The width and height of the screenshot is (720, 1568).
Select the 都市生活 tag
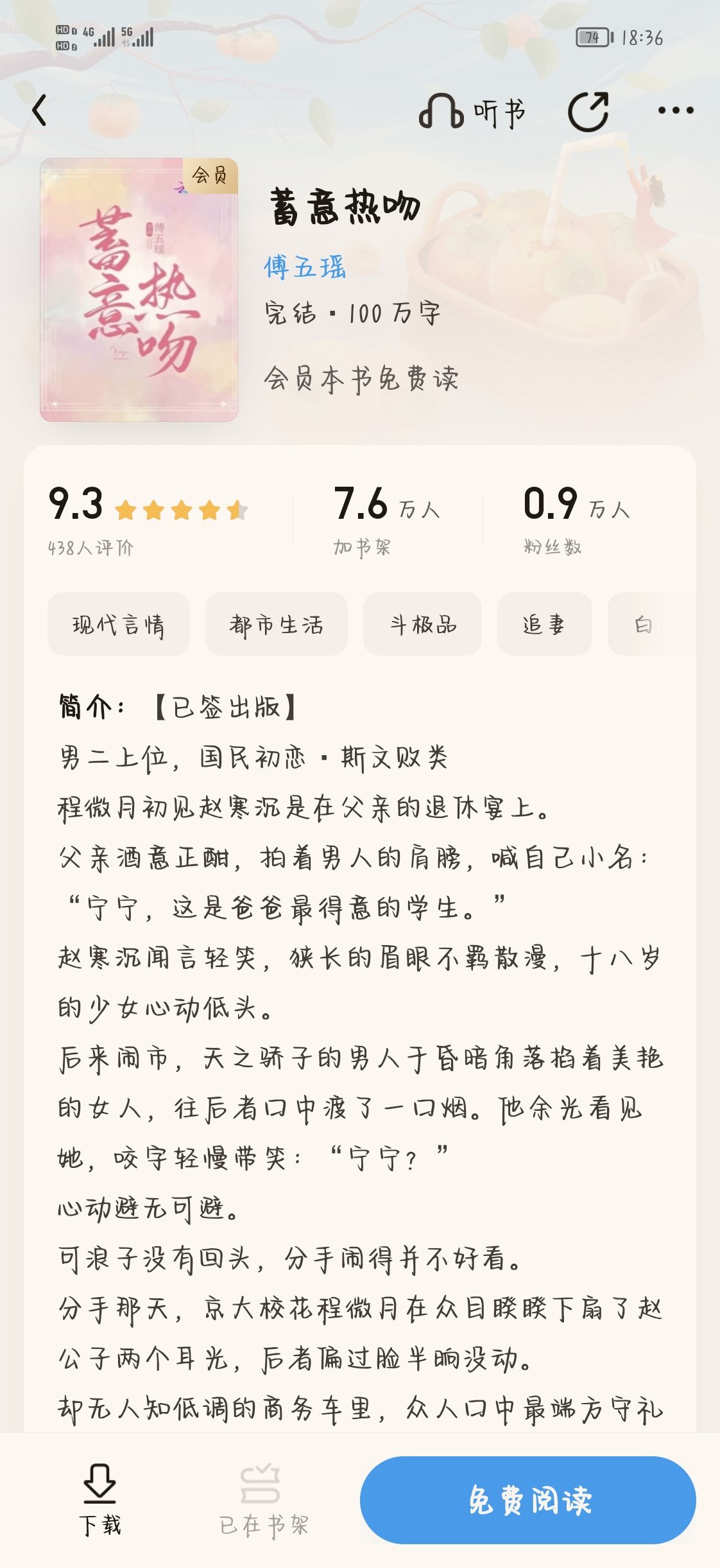(x=277, y=624)
